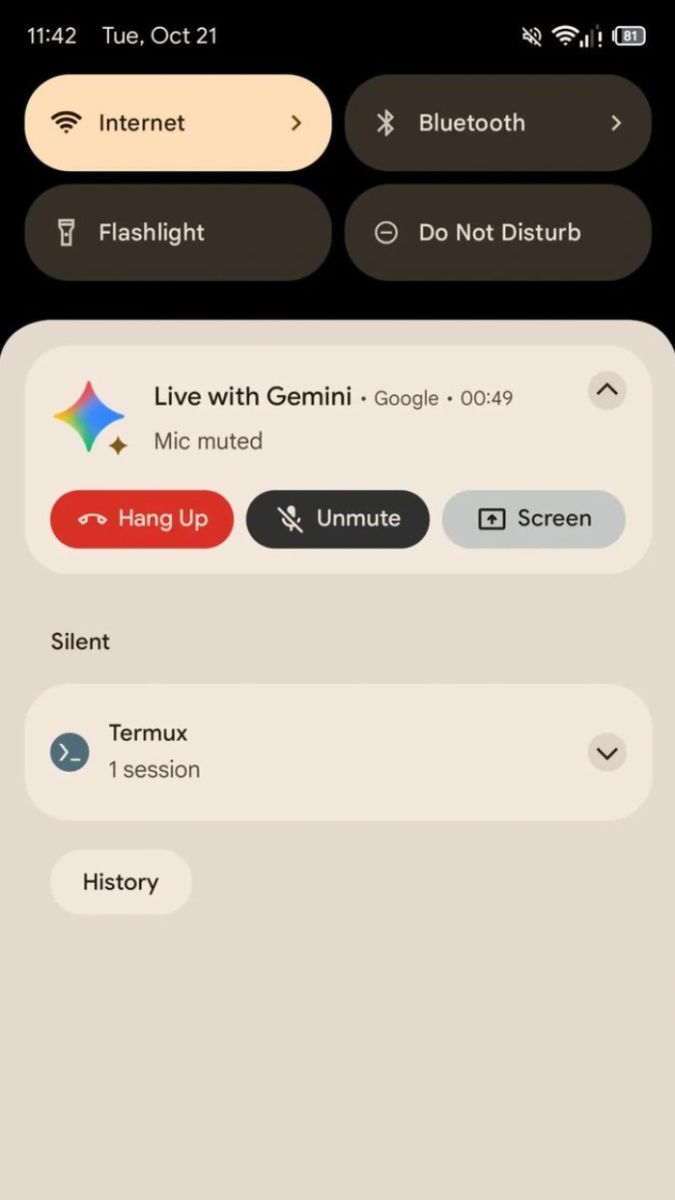
Task: Expand the Termux notification
Action: coord(607,753)
